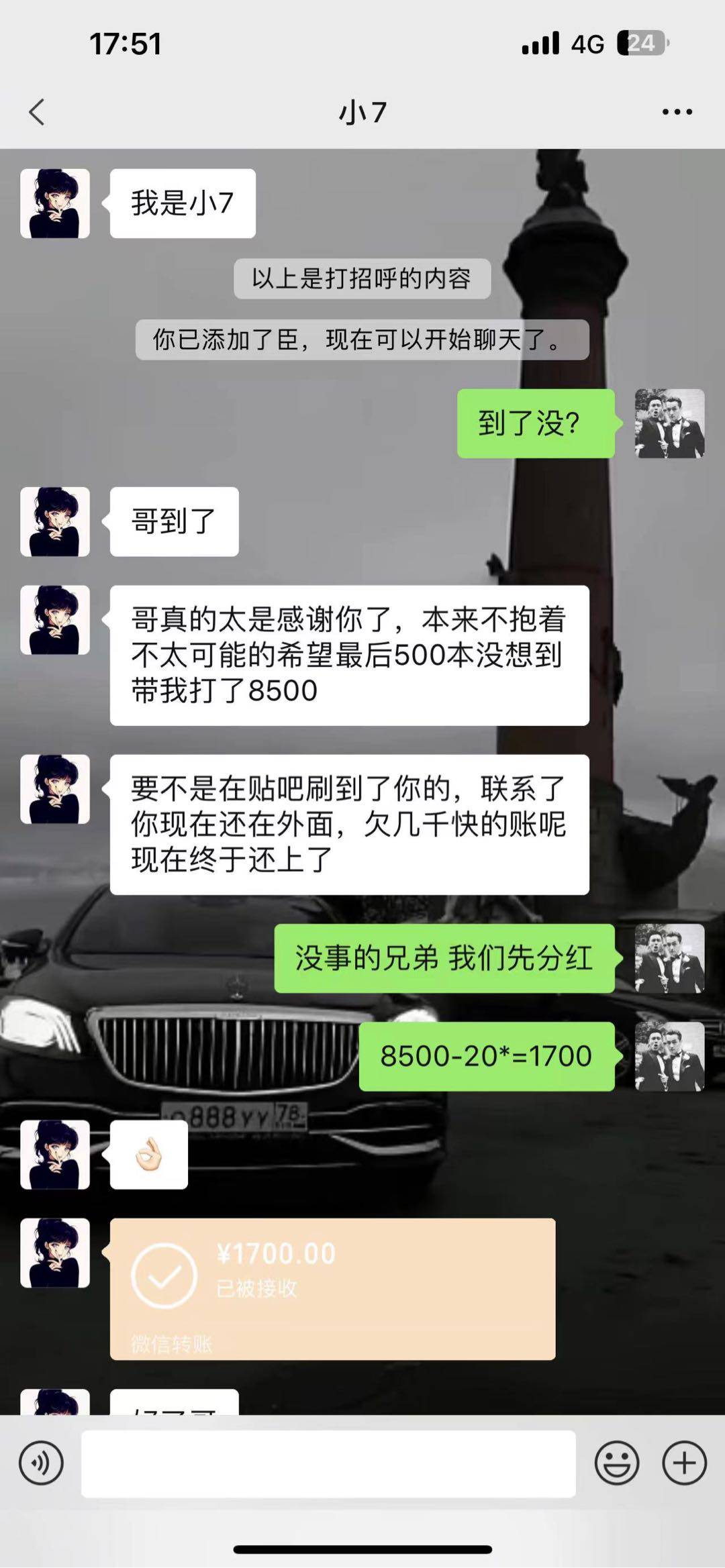Image resolution: width=725 pixels, height=1568 pixels.
Task: Open the plus attachments menu
Action: (x=684, y=1463)
